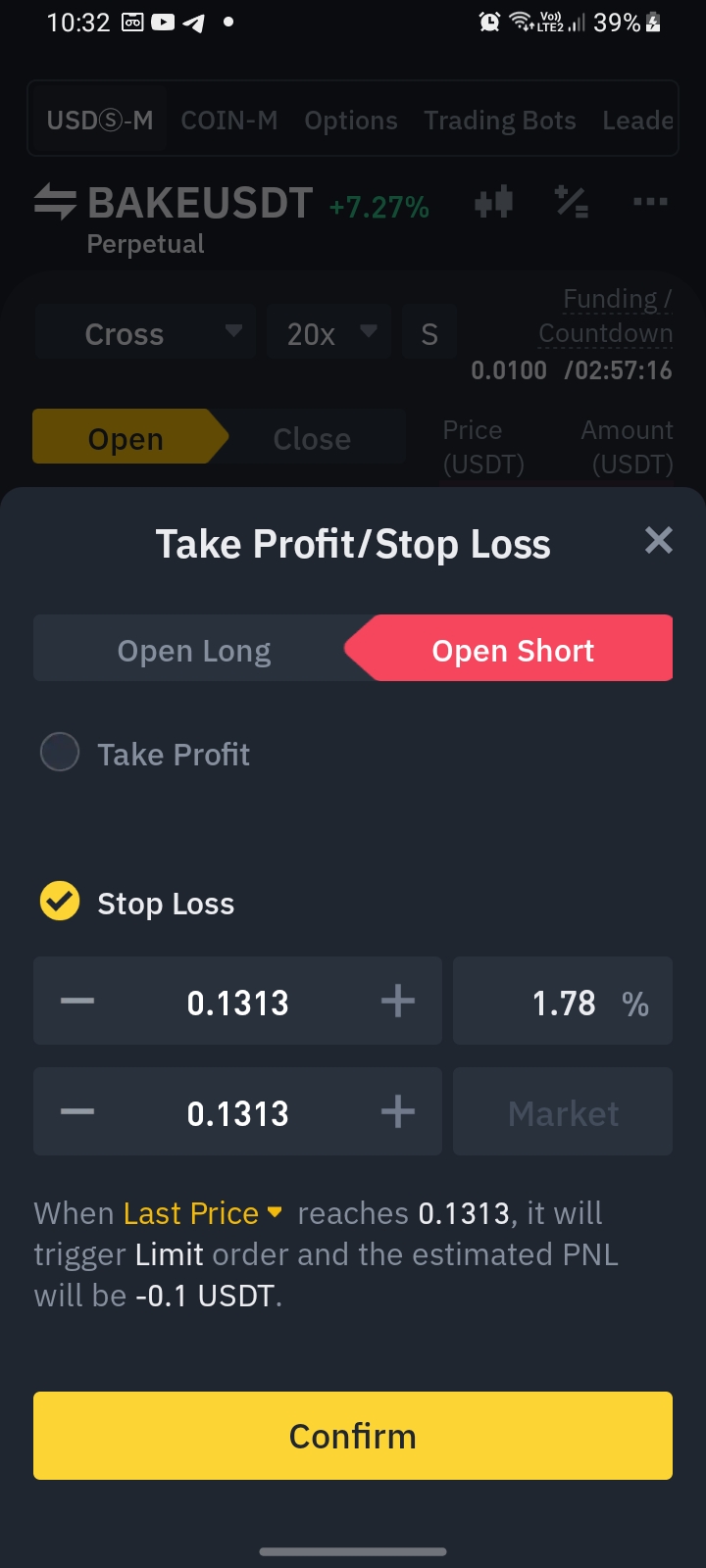Switch to Open Long tab
706x1568 pixels.
pyautogui.click(x=194, y=651)
